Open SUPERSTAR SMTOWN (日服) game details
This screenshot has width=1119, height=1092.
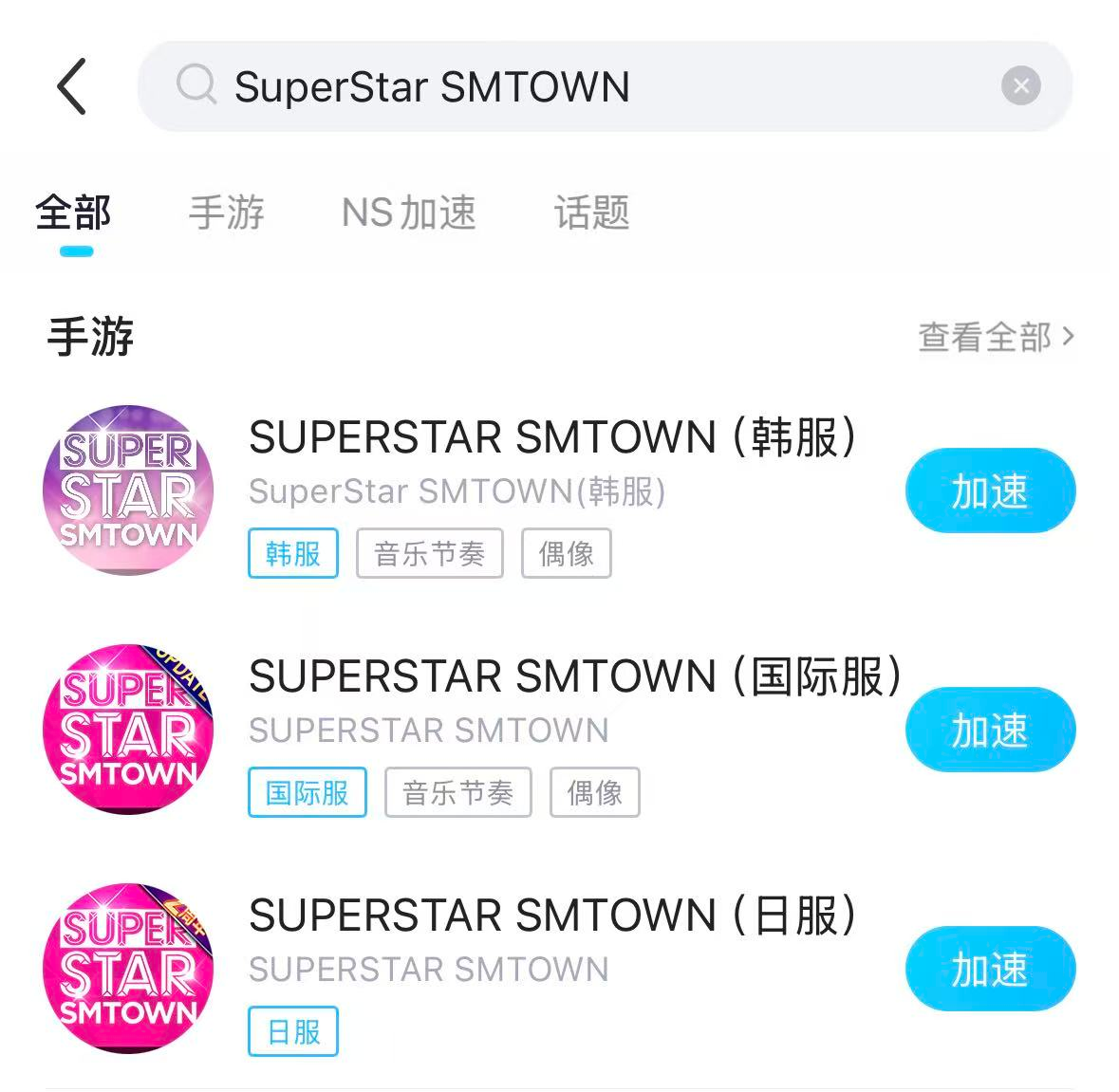pos(550,916)
